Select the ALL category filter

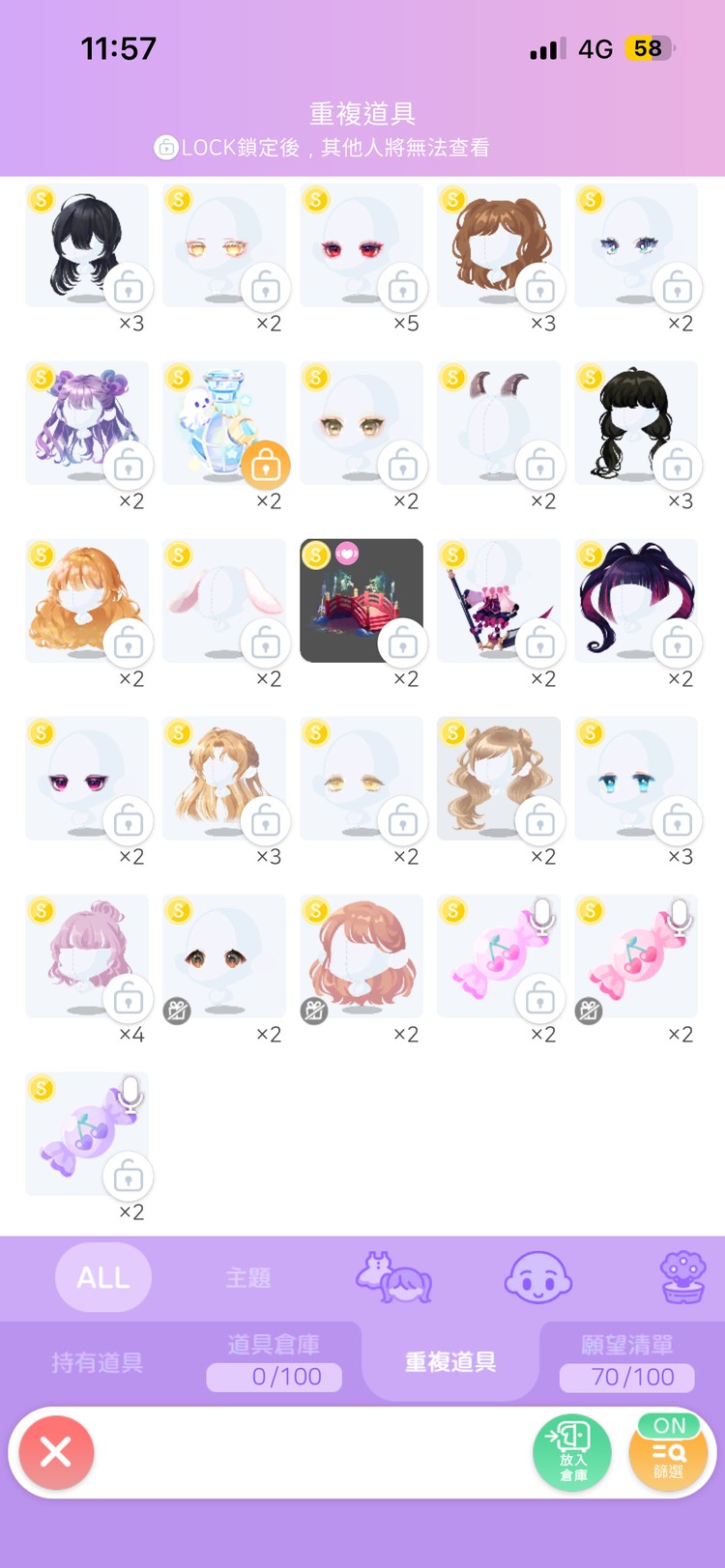click(x=103, y=1277)
